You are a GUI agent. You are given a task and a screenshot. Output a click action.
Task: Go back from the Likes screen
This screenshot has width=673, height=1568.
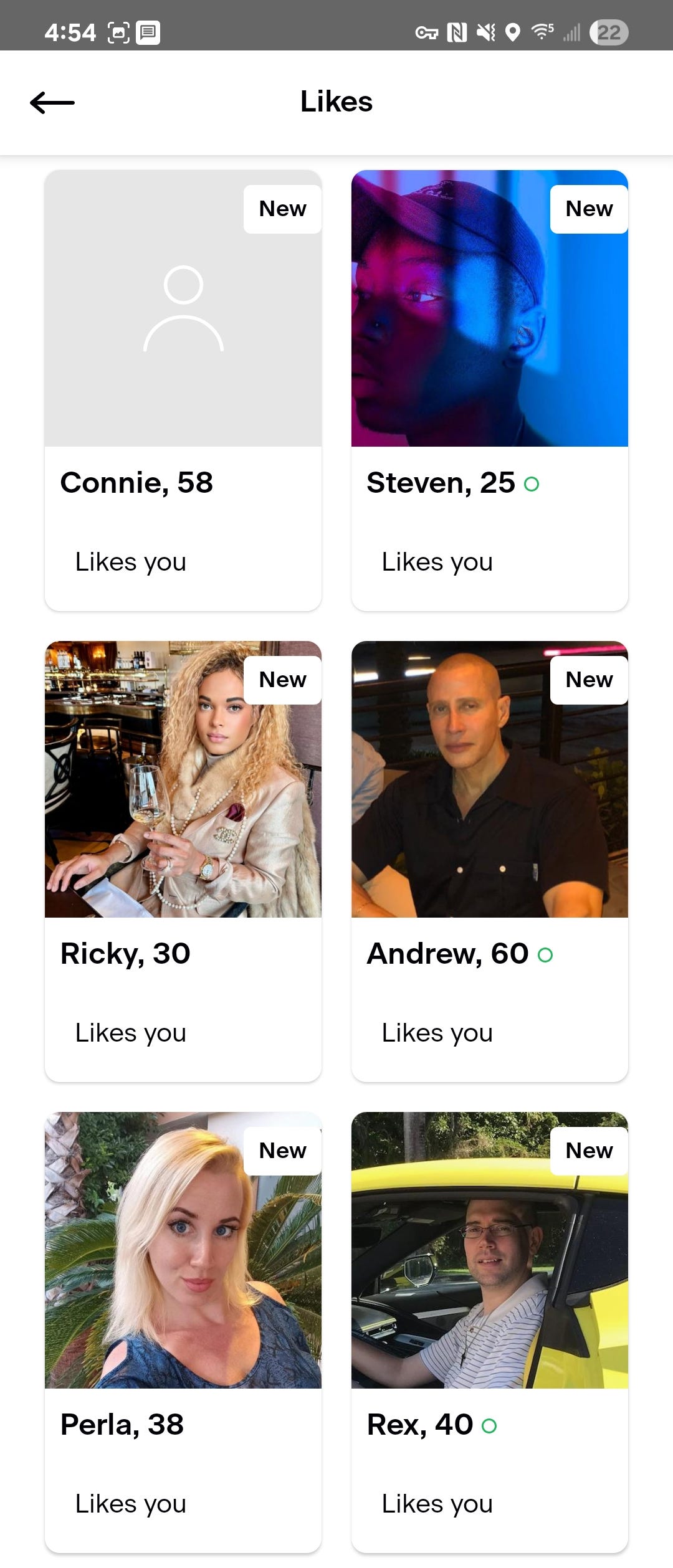click(52, 102)
